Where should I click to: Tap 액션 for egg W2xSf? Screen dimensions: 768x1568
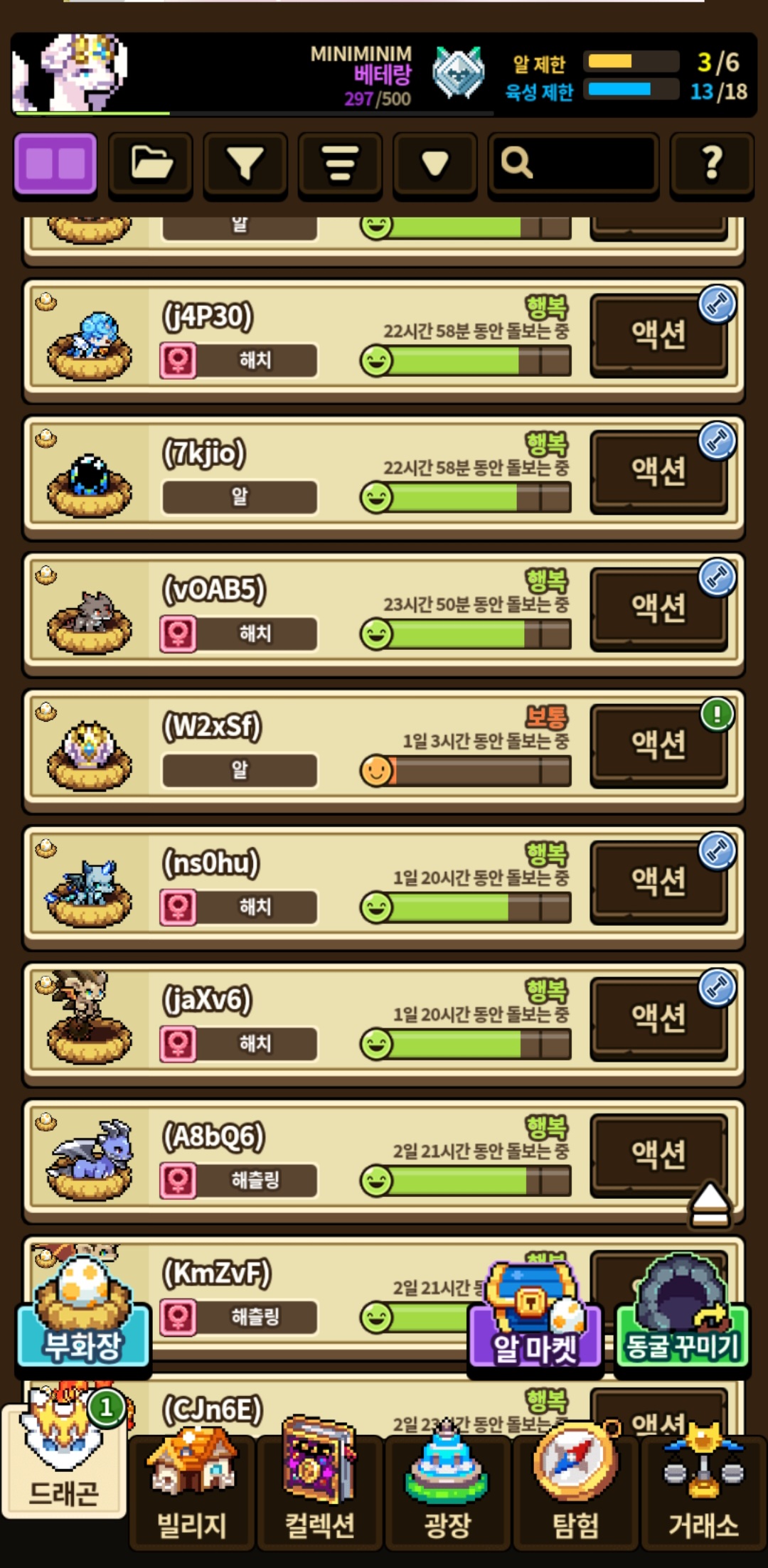pyautogui.click(x=658, y=745)
